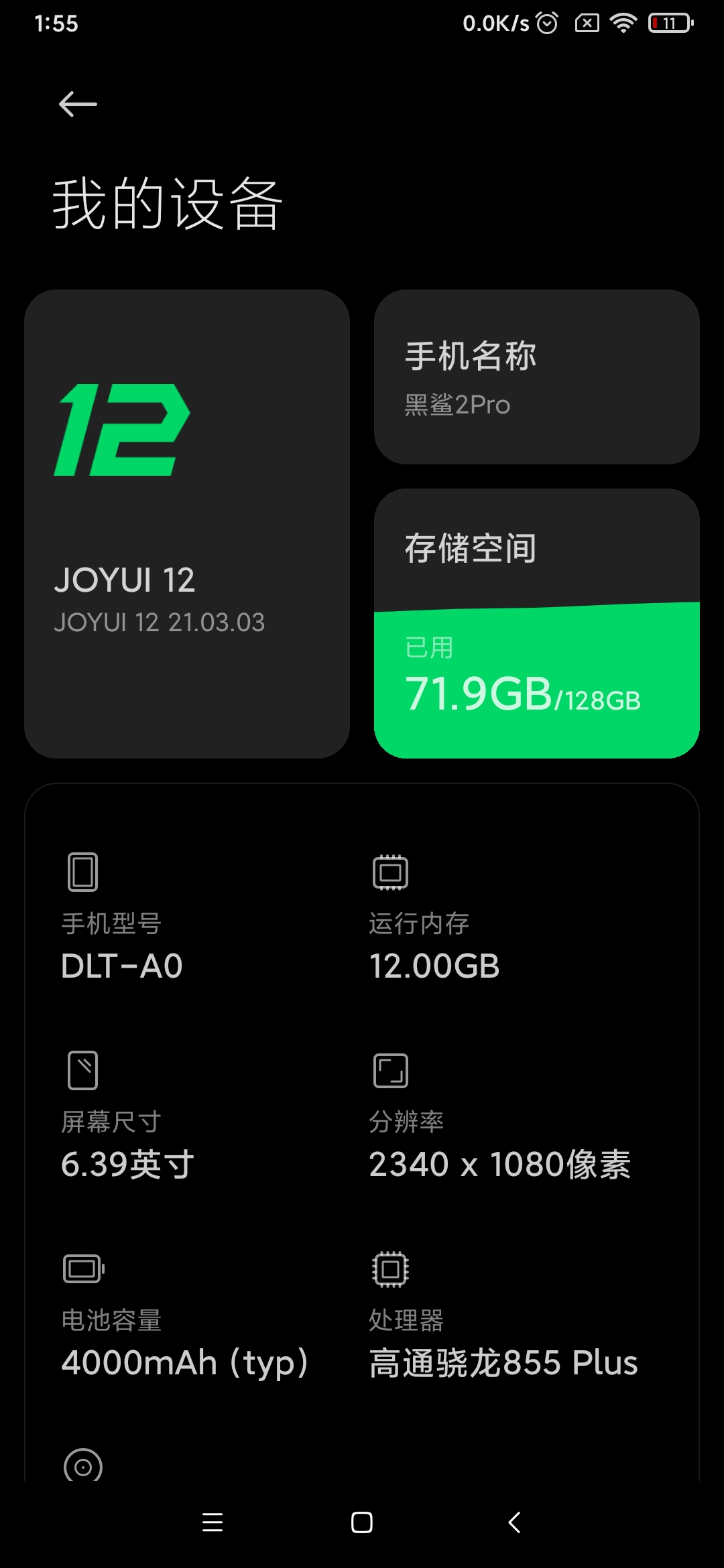
Task: Open the 手机名称 device name card
Action: [x=537, y=377]
